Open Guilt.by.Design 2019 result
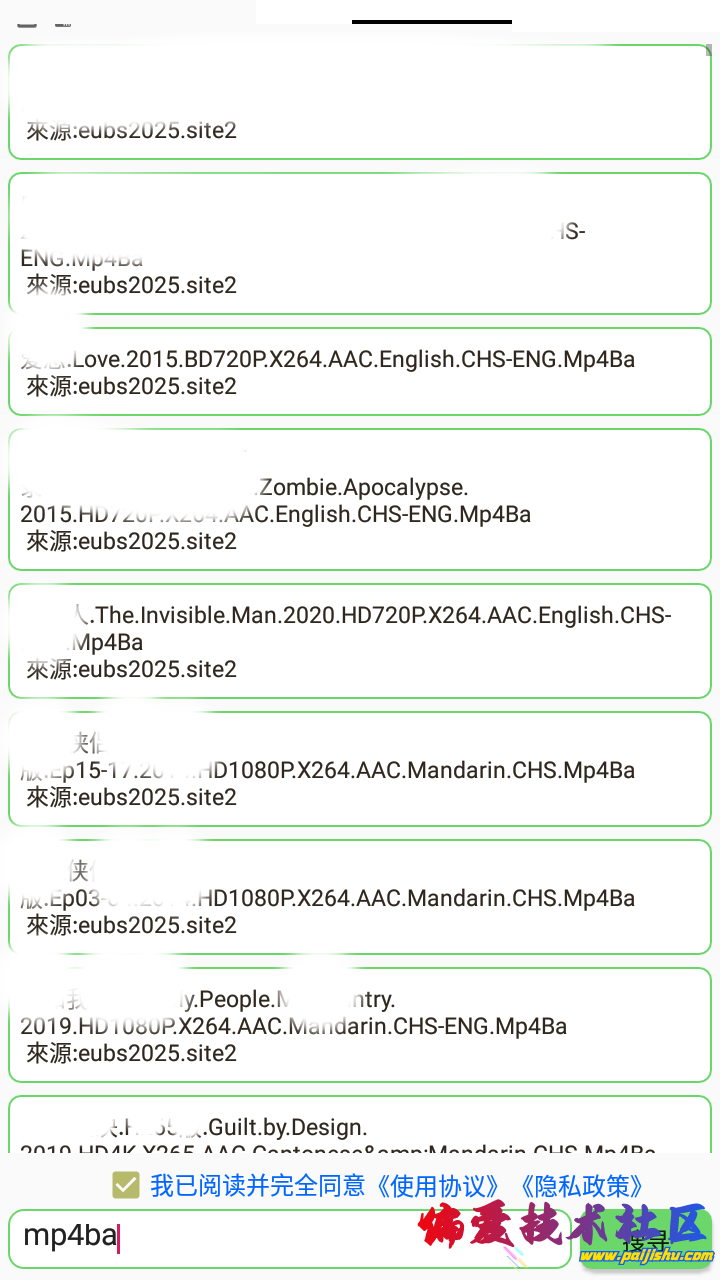 [360, 1128]
